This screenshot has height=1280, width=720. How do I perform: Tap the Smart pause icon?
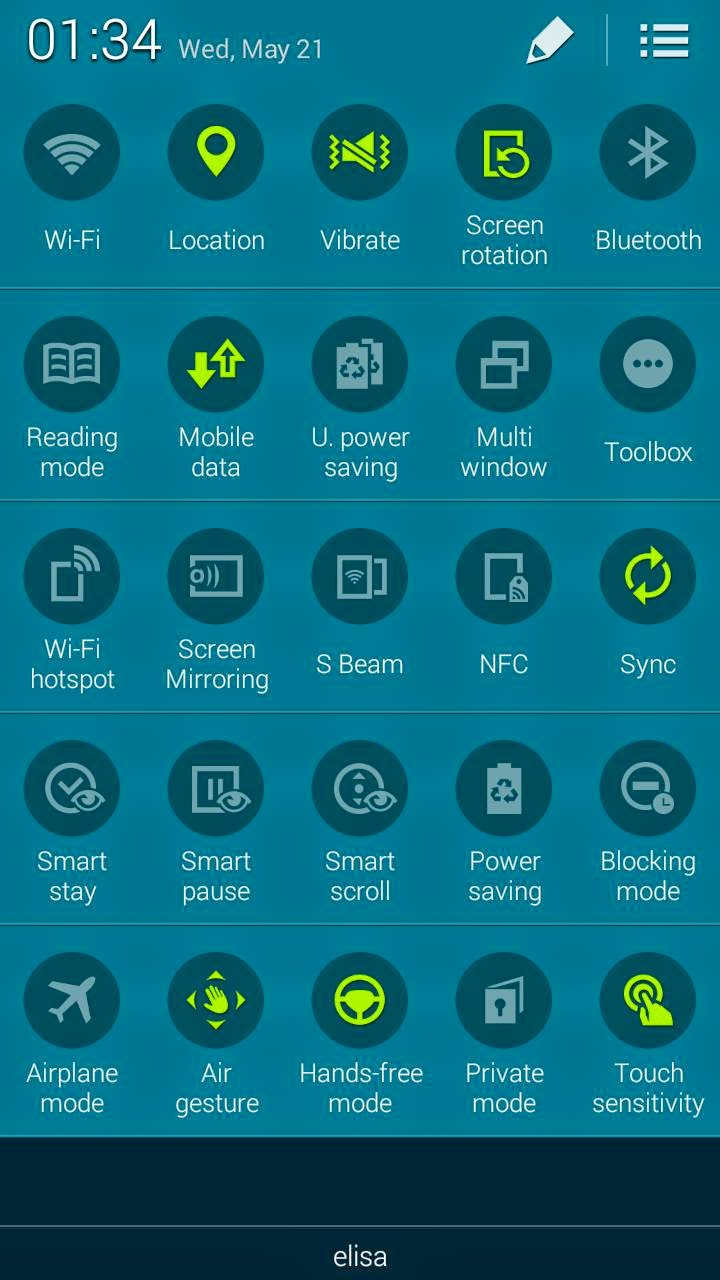[x=216, y=788]
